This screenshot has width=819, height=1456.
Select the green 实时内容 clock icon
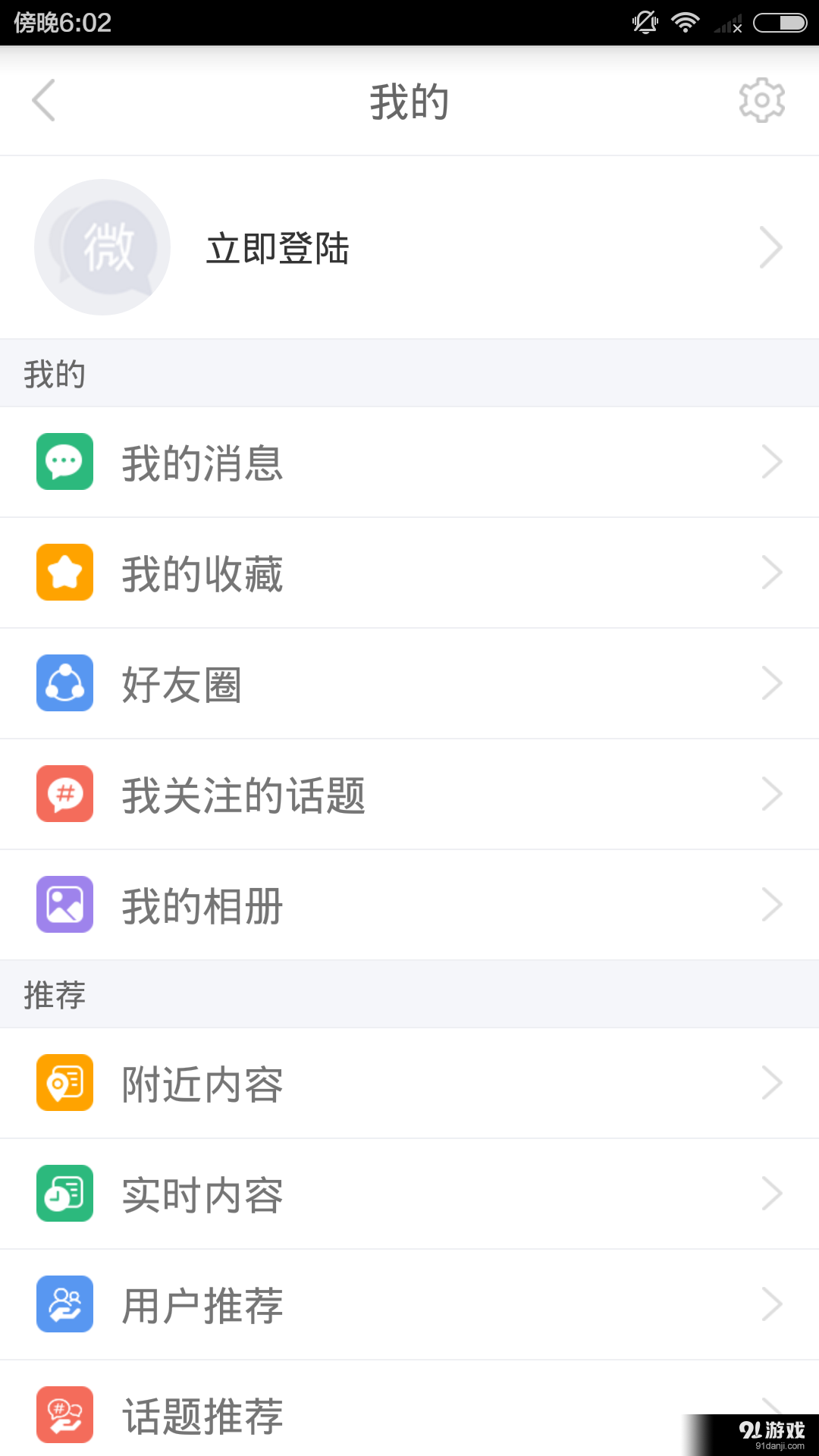pyautogui.click(x=64, y=1193)
